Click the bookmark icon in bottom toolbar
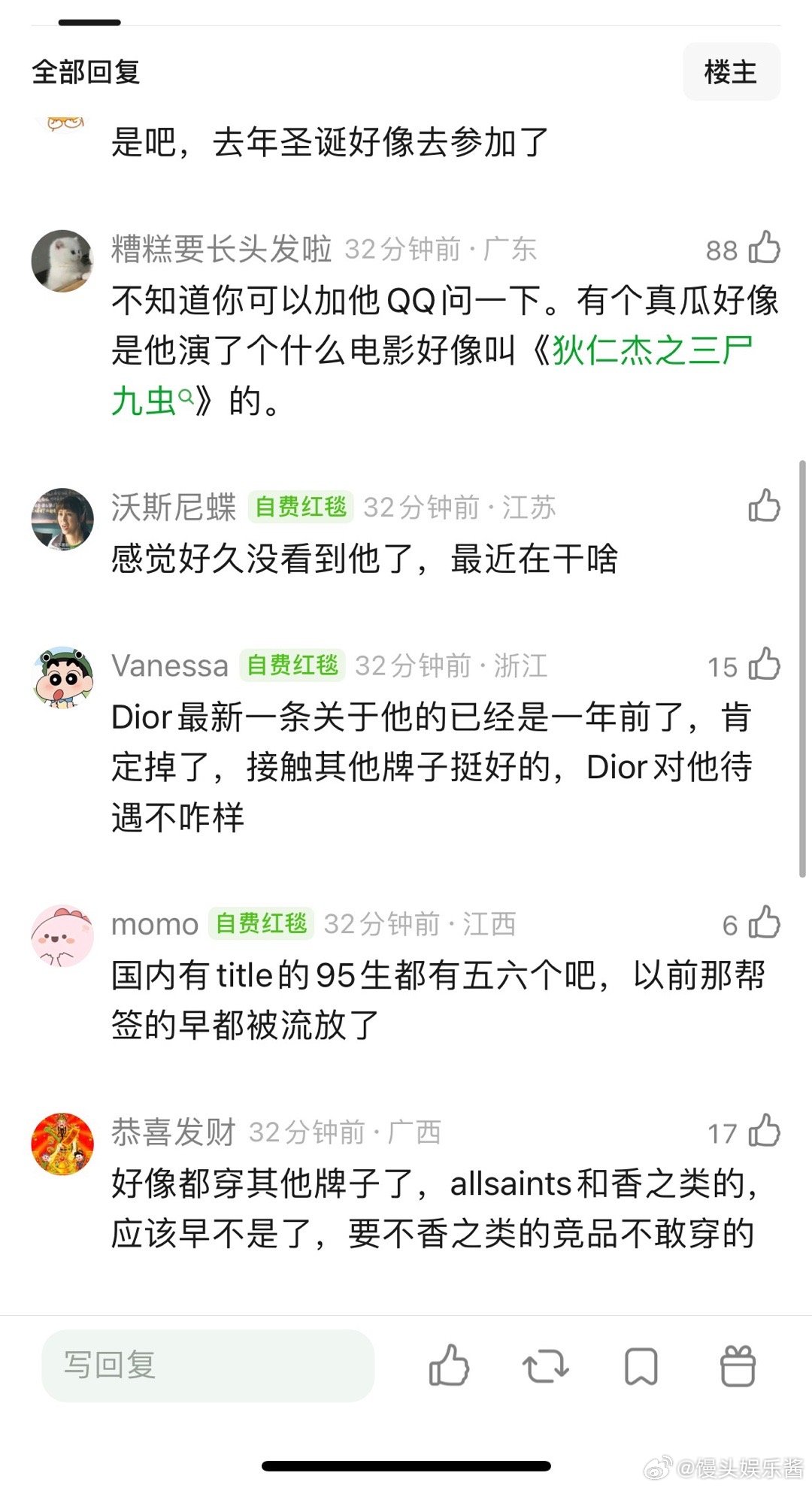The width and height of the screenshot is (812, 1488). click(x=640, y=1367)
